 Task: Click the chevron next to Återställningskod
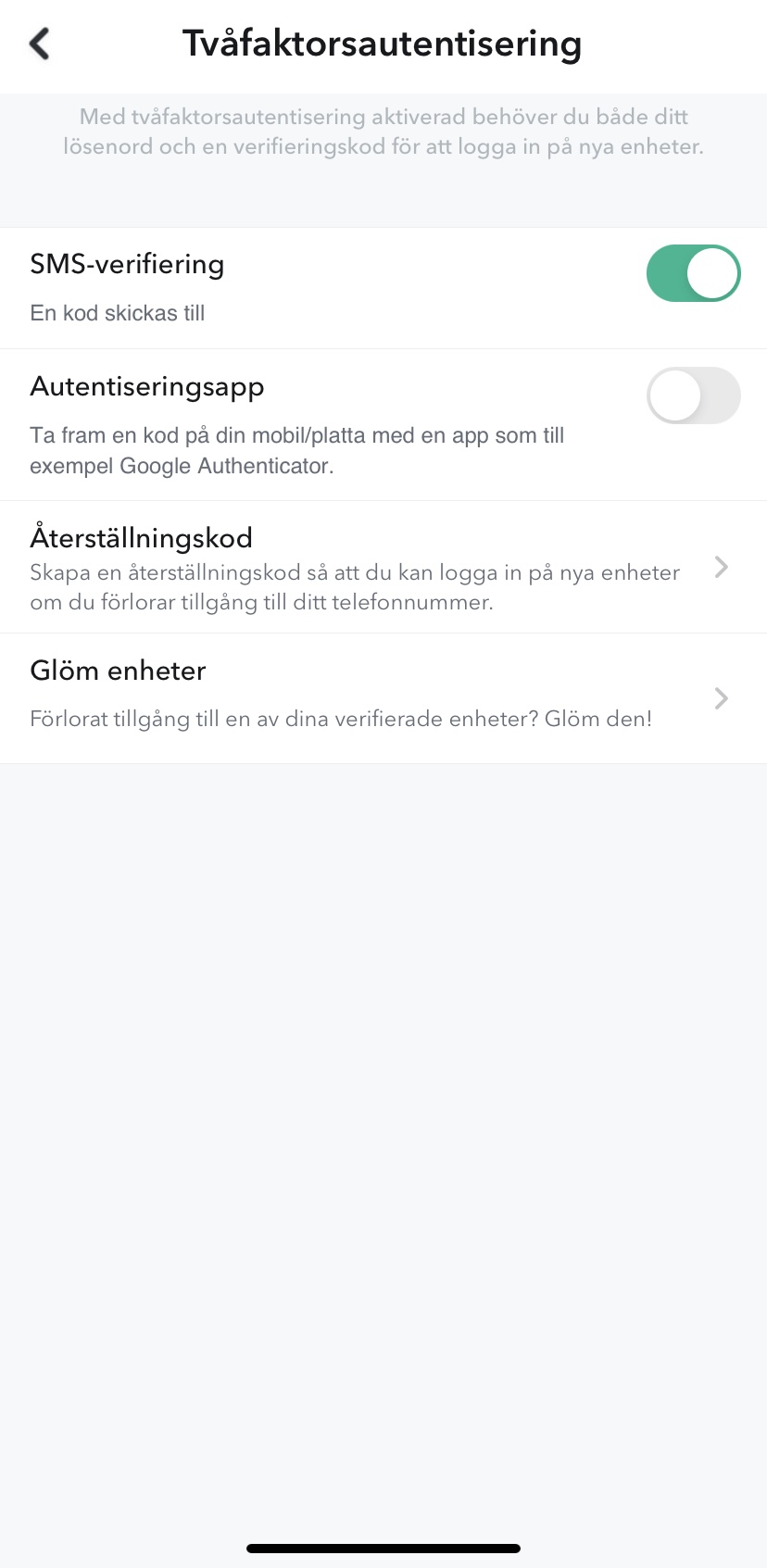point(721,567)
